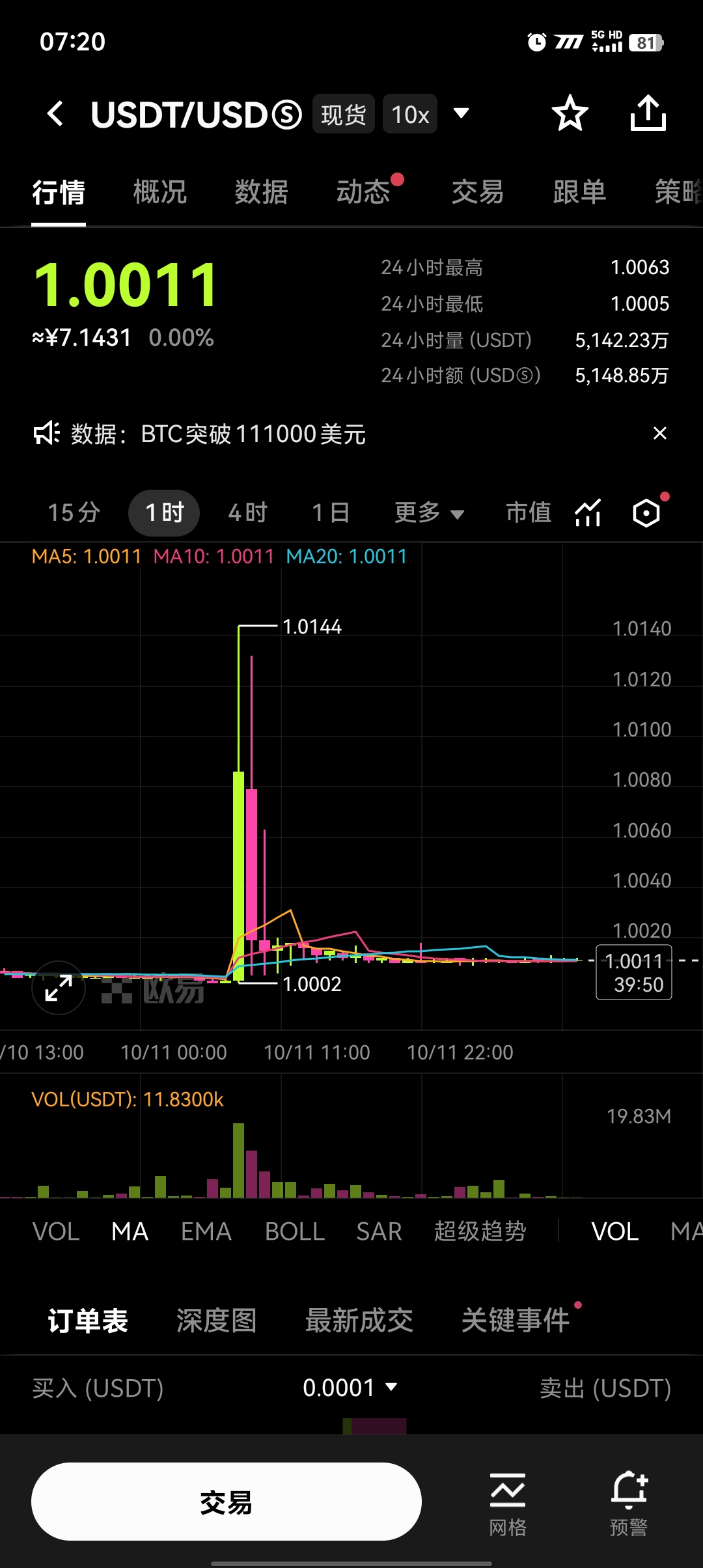Switch to the 深度图 tab
This screenshot has height=1568, width=703.
click(x=216, y=1321)
